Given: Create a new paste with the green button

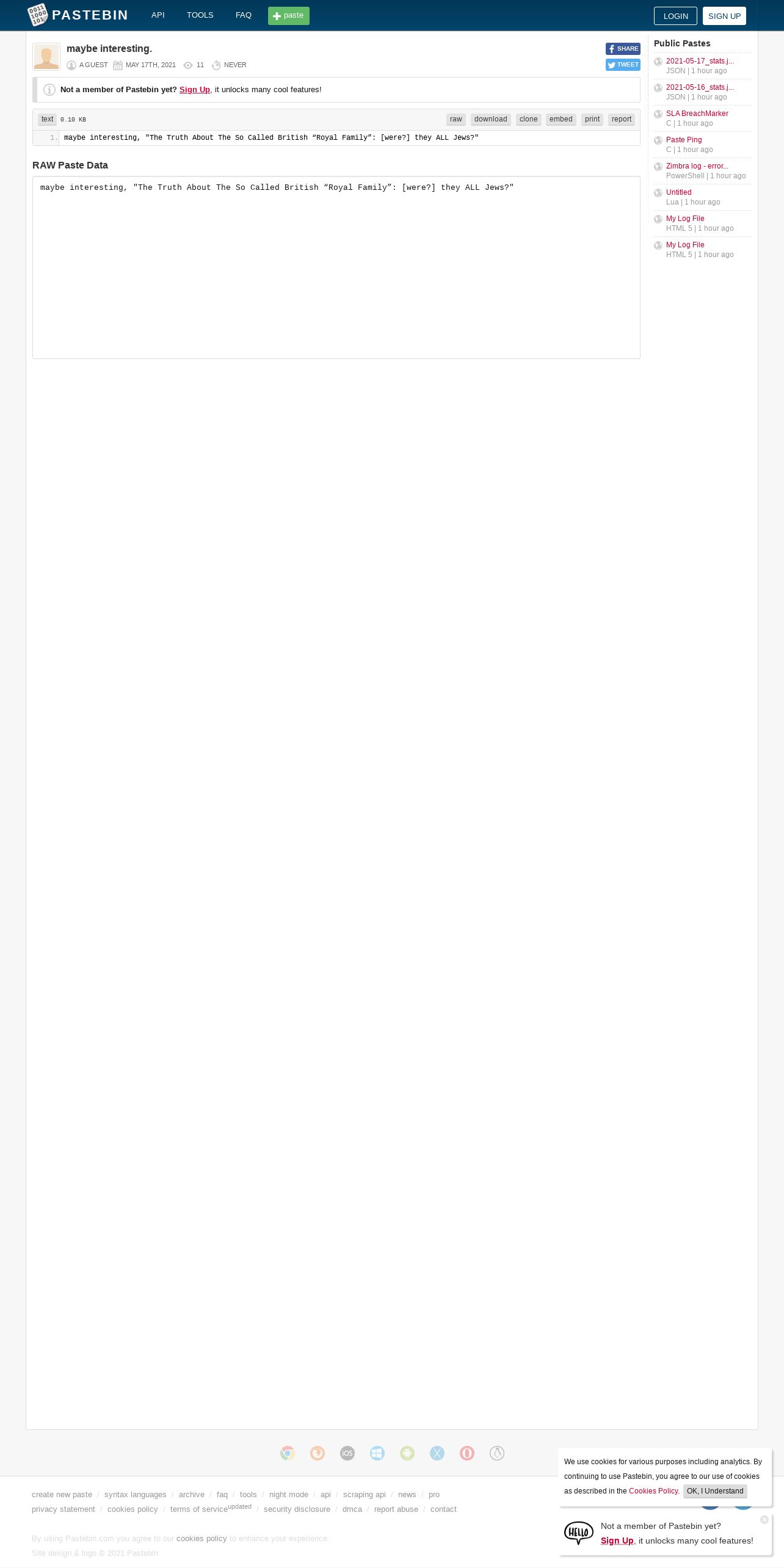Looking at the screenshot, I should [289, 16].
